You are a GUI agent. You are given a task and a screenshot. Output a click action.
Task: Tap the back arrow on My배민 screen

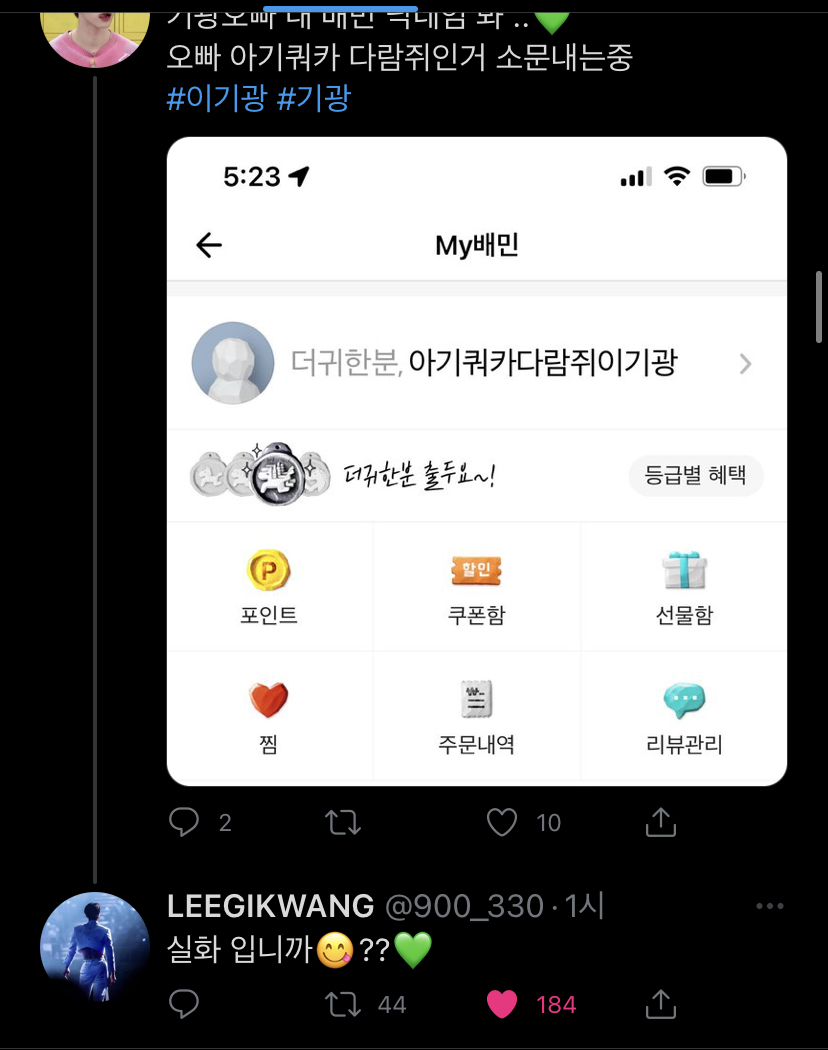209,244
